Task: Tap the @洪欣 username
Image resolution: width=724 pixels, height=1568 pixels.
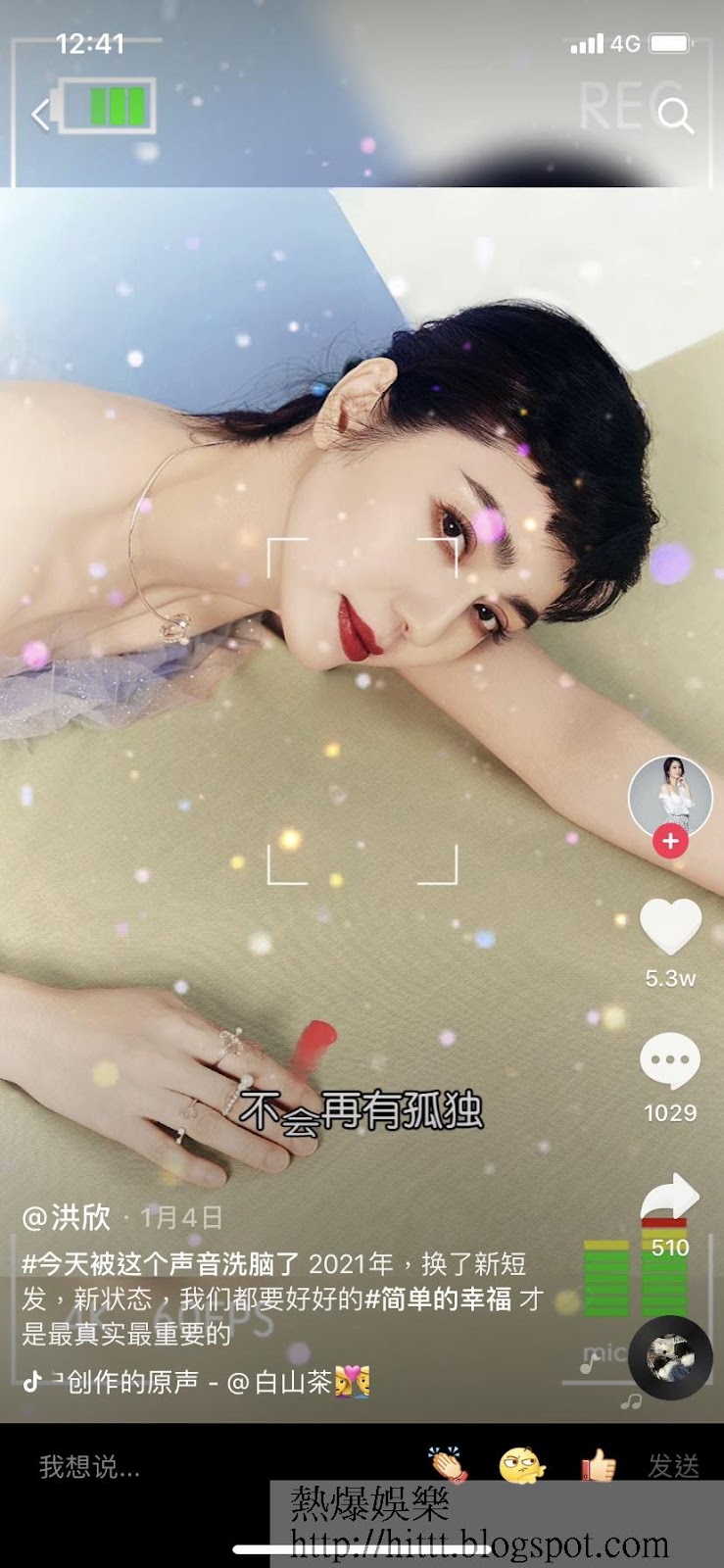Action: (x=67, y=1217)
